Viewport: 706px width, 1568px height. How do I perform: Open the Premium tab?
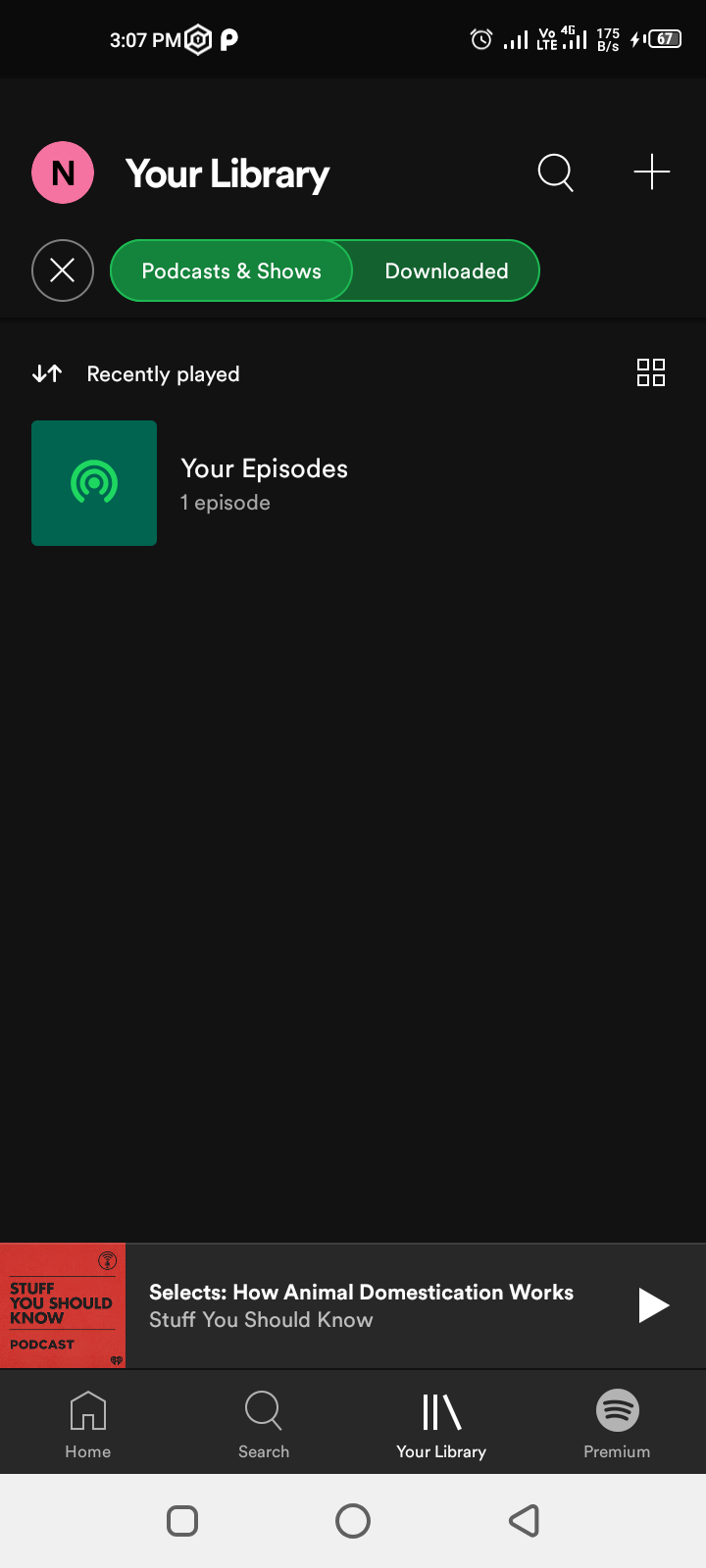tap(617, 1425)
